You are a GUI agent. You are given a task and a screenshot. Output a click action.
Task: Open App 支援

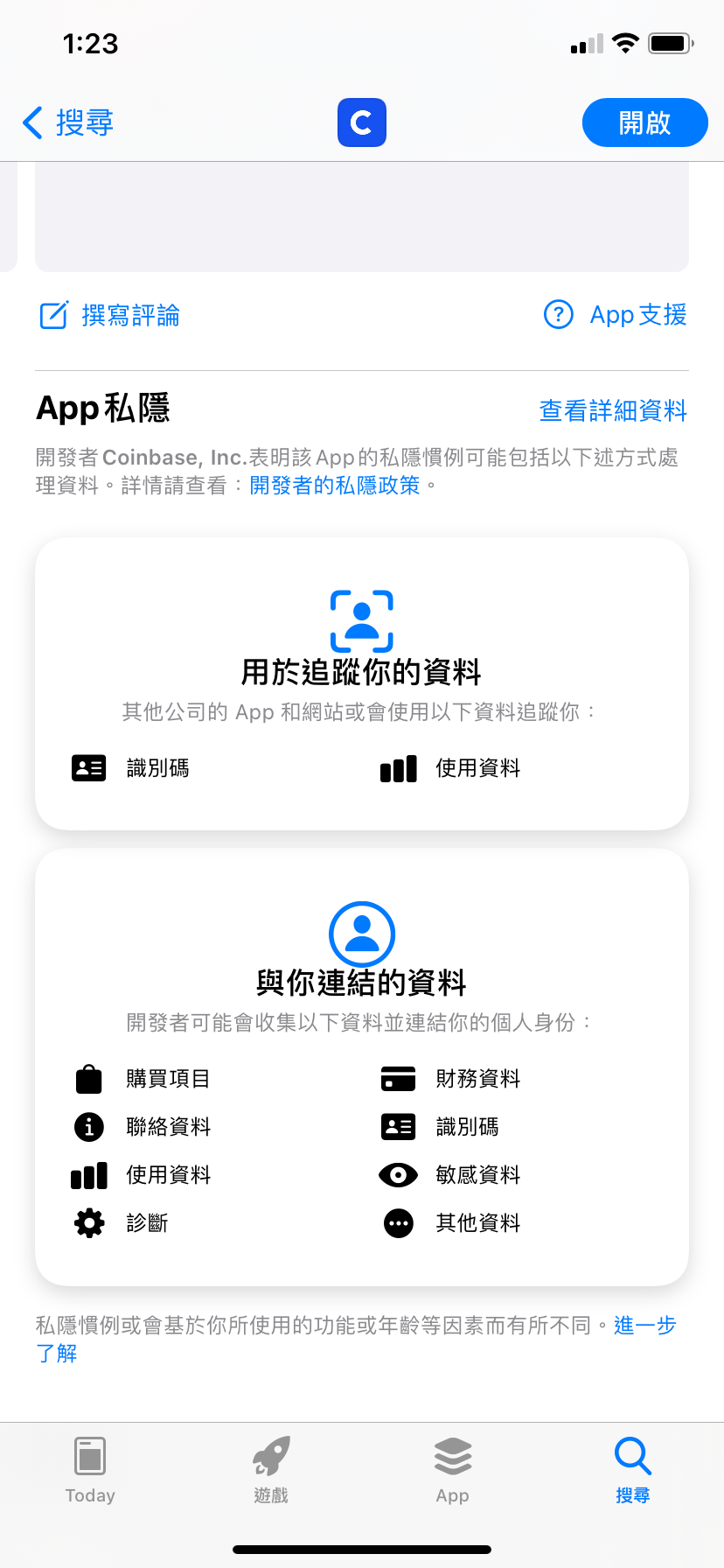coord(616,315)
